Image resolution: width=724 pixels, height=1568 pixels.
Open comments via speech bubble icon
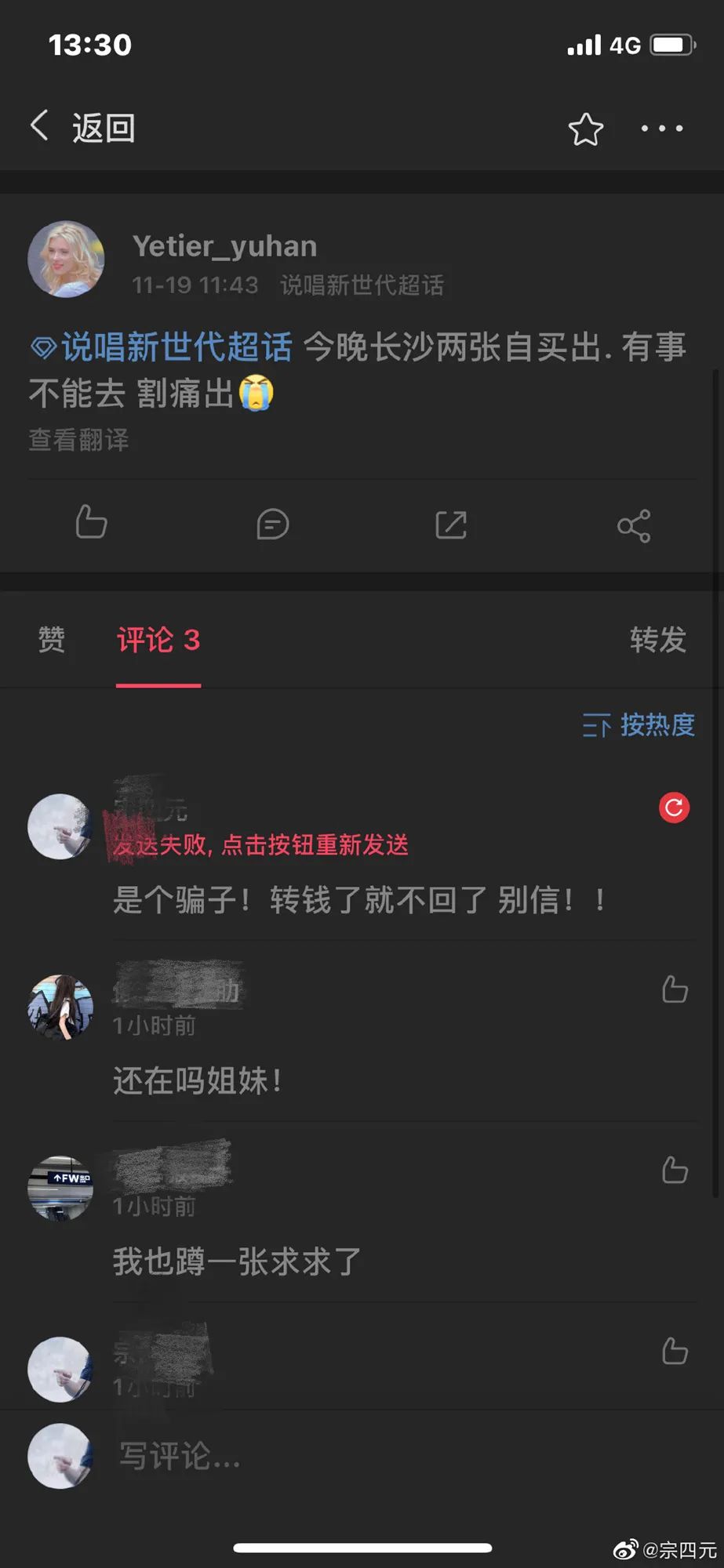click(x=271, y=525)
